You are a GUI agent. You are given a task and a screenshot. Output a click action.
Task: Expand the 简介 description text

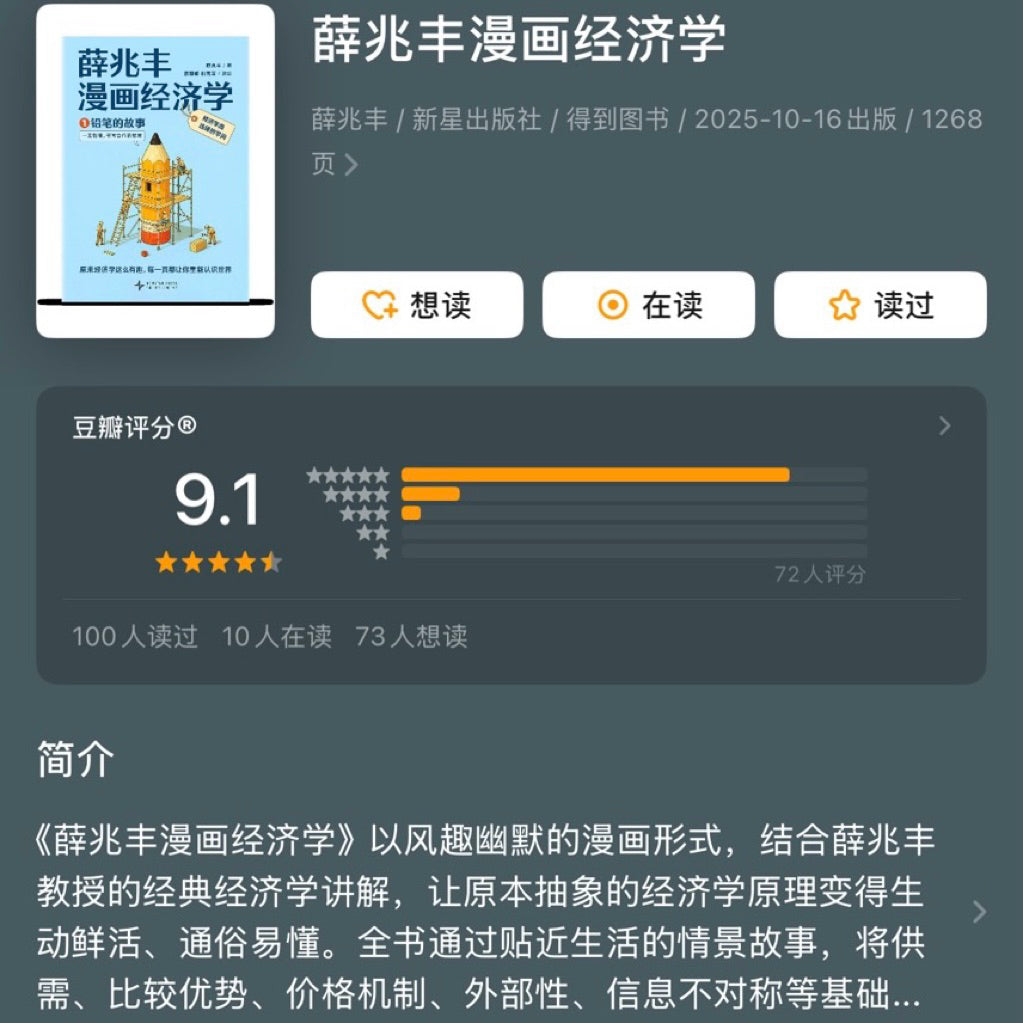(x=979, y=911)
